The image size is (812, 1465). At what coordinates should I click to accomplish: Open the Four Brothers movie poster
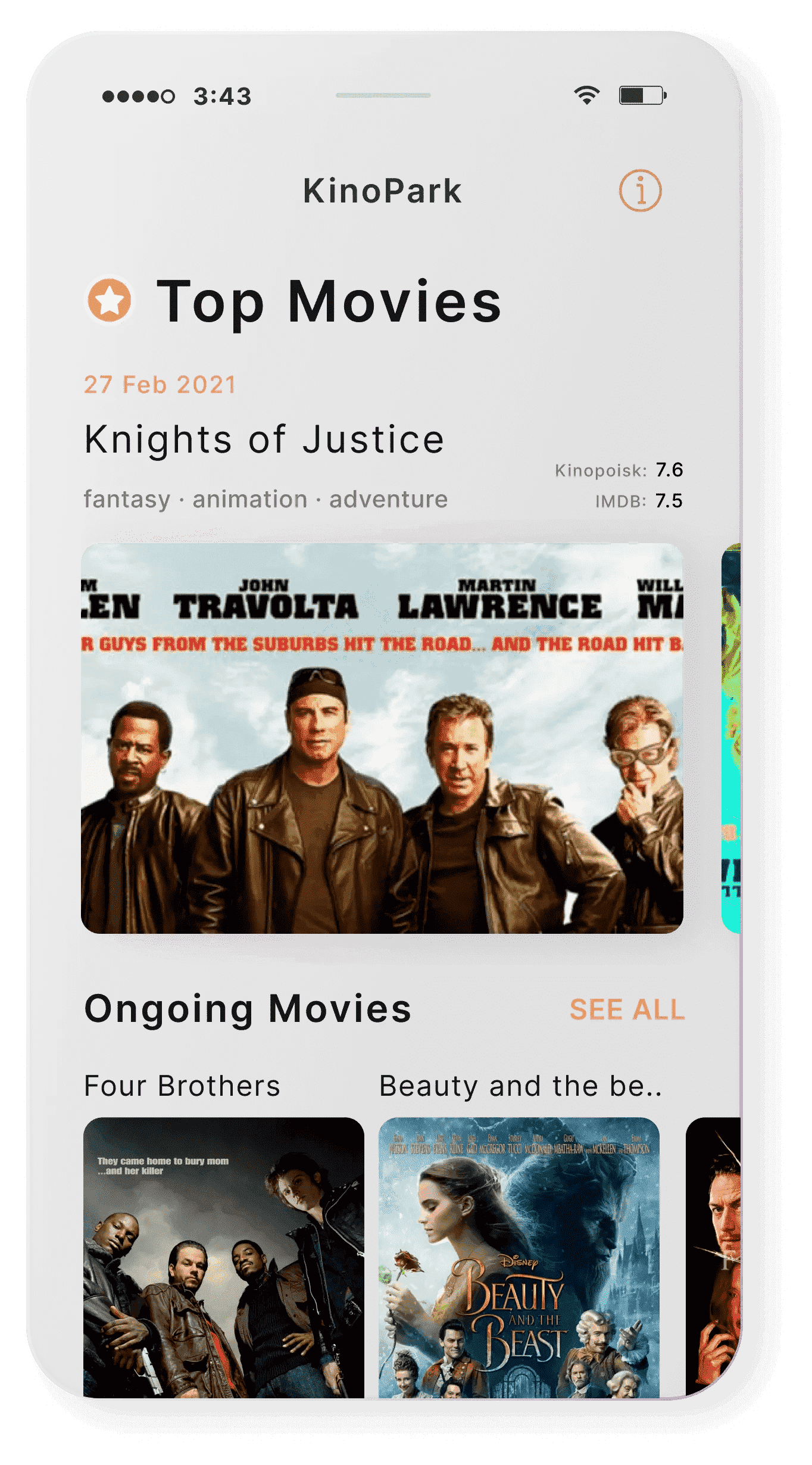click(x=223, y=1257)
